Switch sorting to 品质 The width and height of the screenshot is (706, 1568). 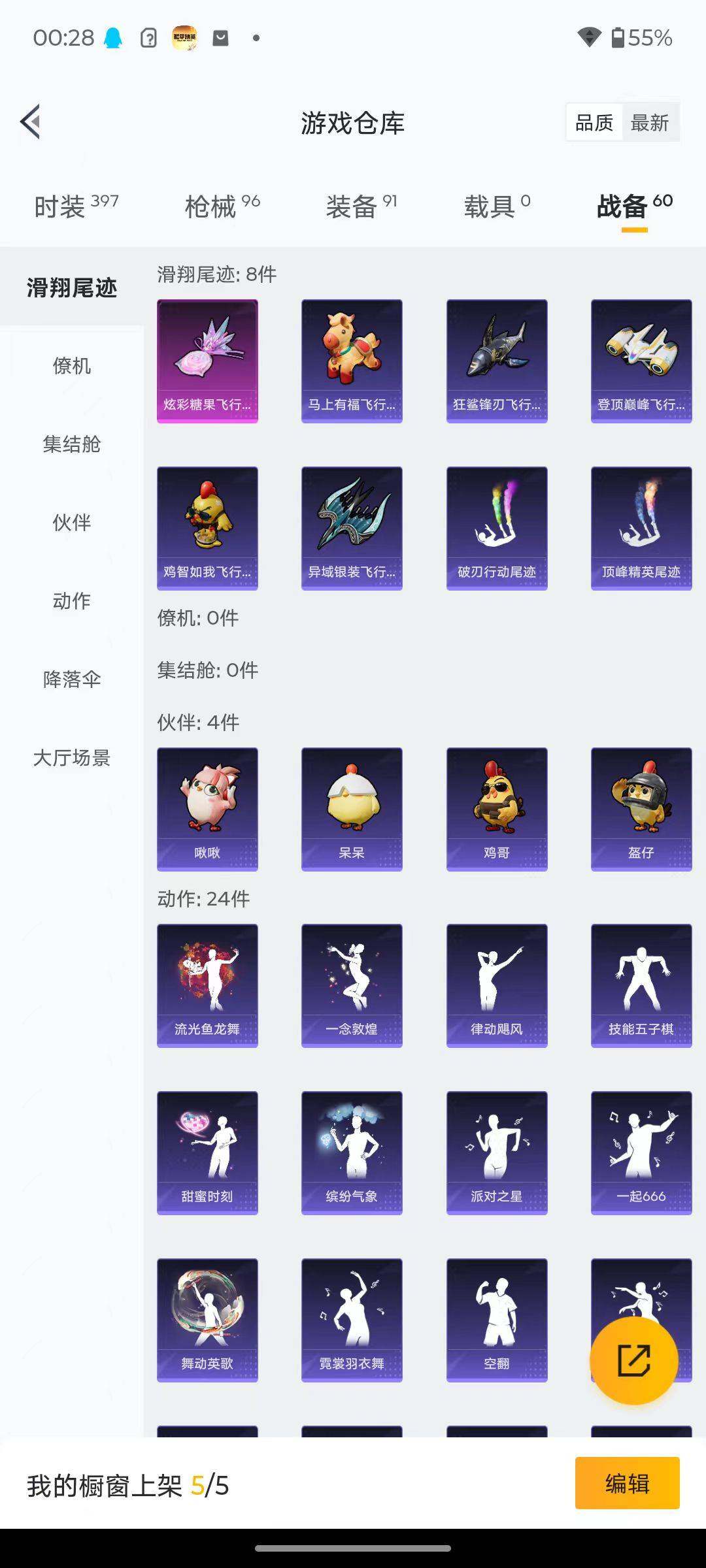(594, 122)
